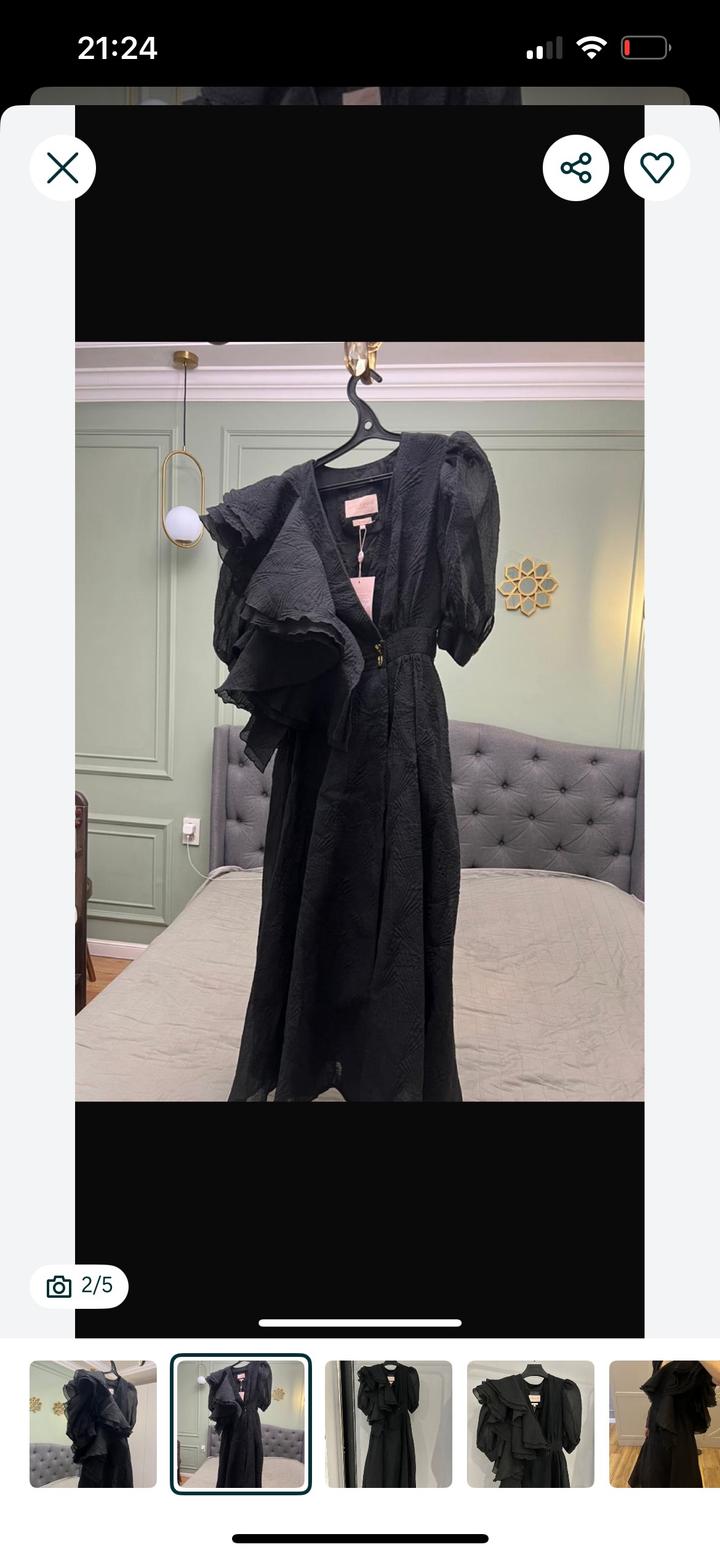View the third photo thumbnail
This screenshot has width=720, height=1558.
tap(388, 1423)
